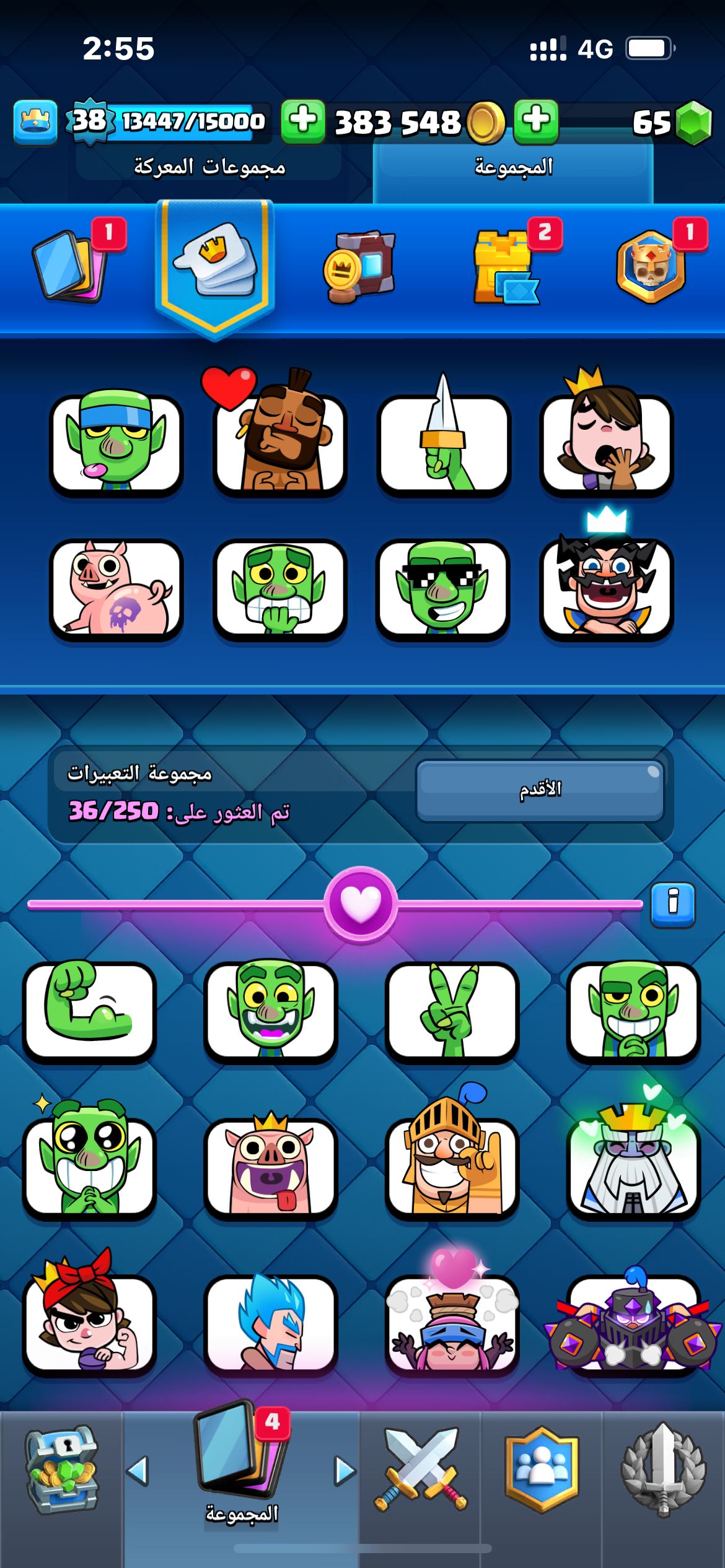This screenshot has width=725, height=1568.
Task: Go to the battle crossed swords tab
Action: point(421,1470)
